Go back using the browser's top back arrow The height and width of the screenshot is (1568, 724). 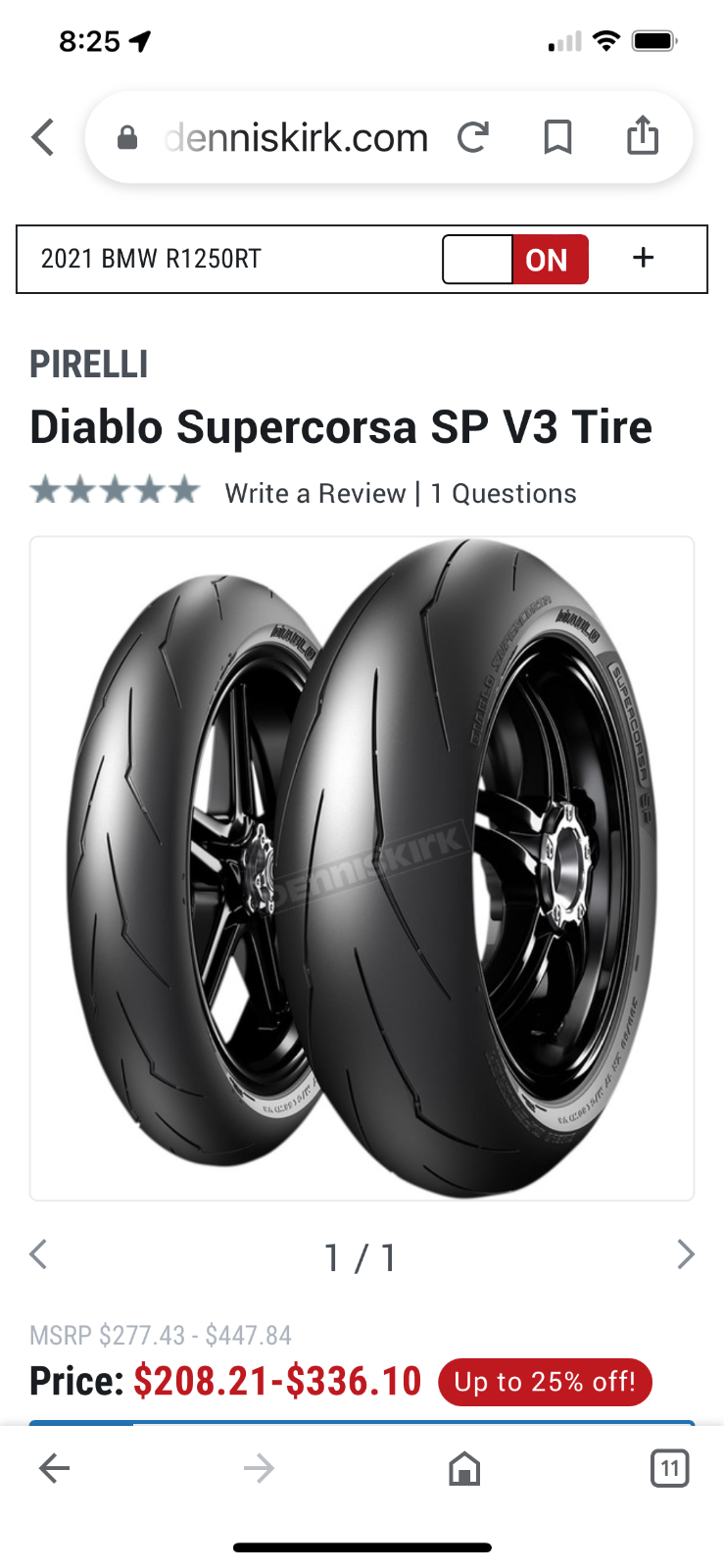tap(42, 137)
